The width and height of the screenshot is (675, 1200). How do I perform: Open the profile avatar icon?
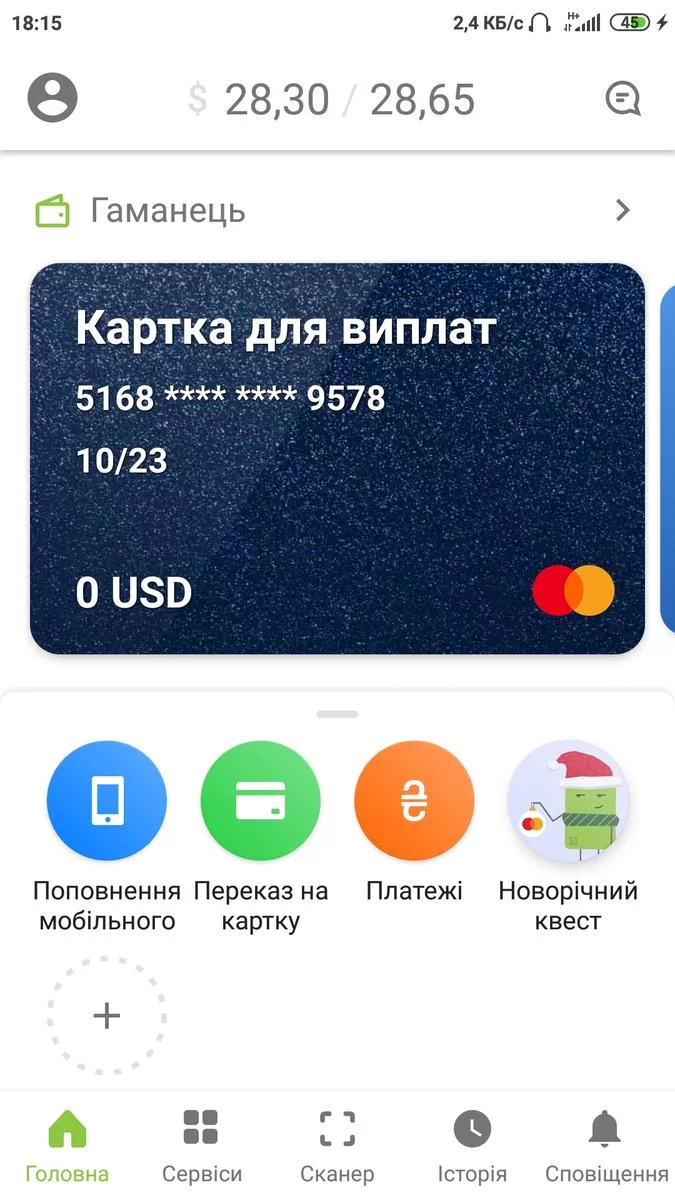(x=52, y=98)
